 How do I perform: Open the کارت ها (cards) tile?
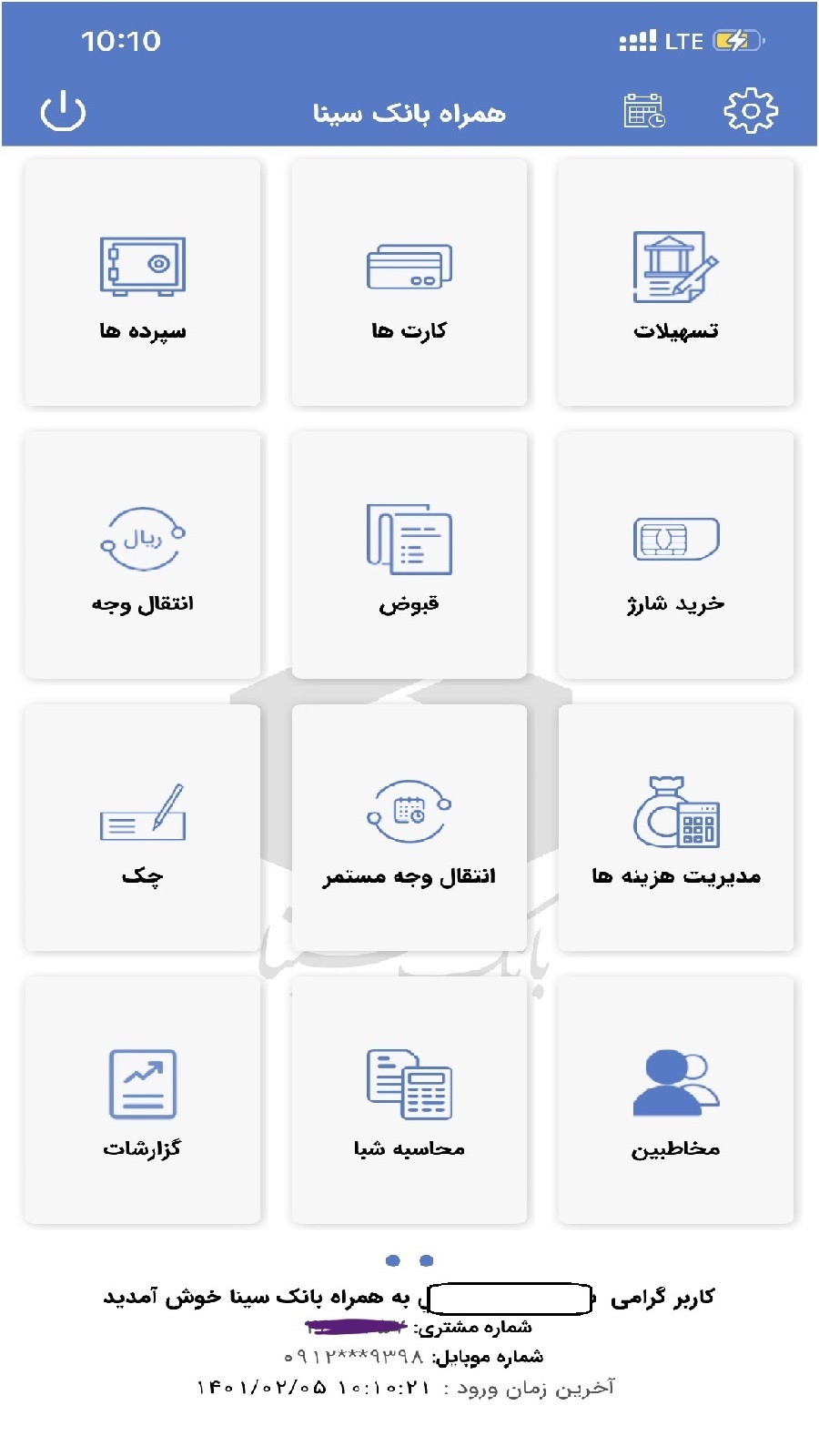[409, 283]
